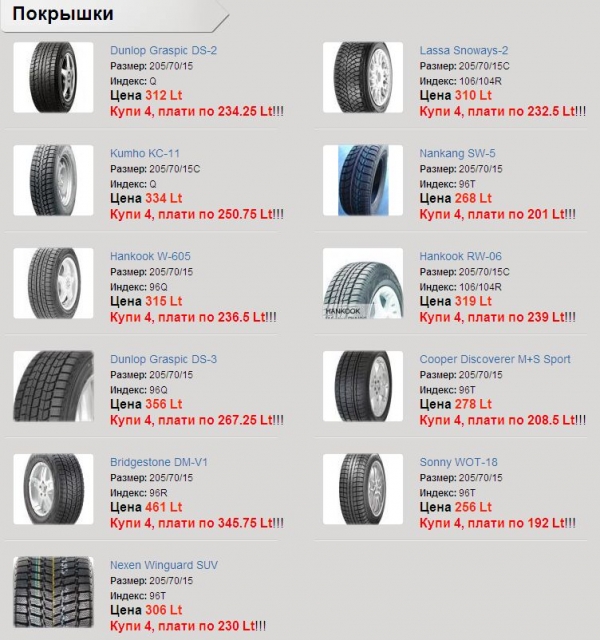
Task: Open the Bridgestone DM-V1 product link
Action: [158, 462]
